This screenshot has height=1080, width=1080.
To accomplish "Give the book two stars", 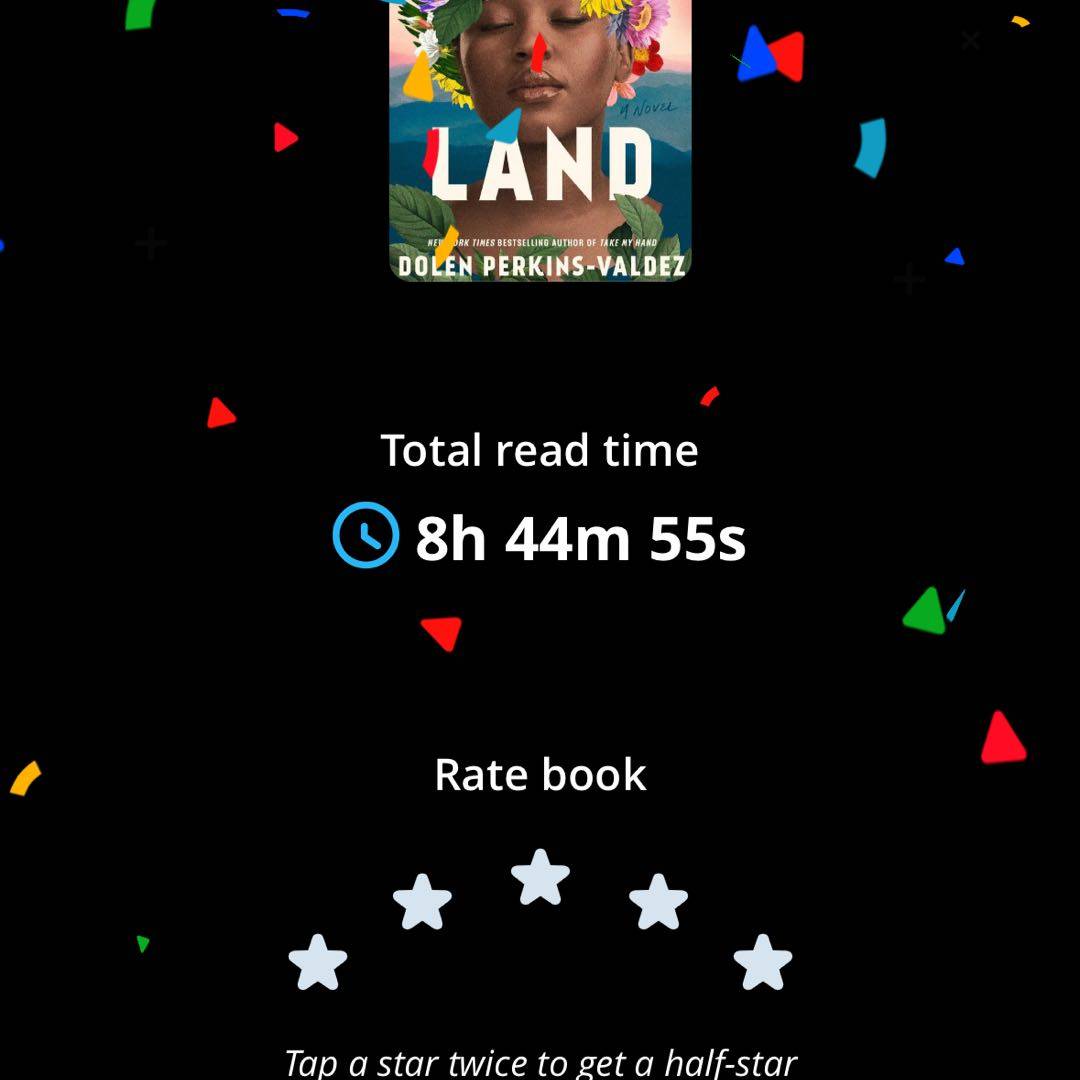I will (x=422, y=902).
